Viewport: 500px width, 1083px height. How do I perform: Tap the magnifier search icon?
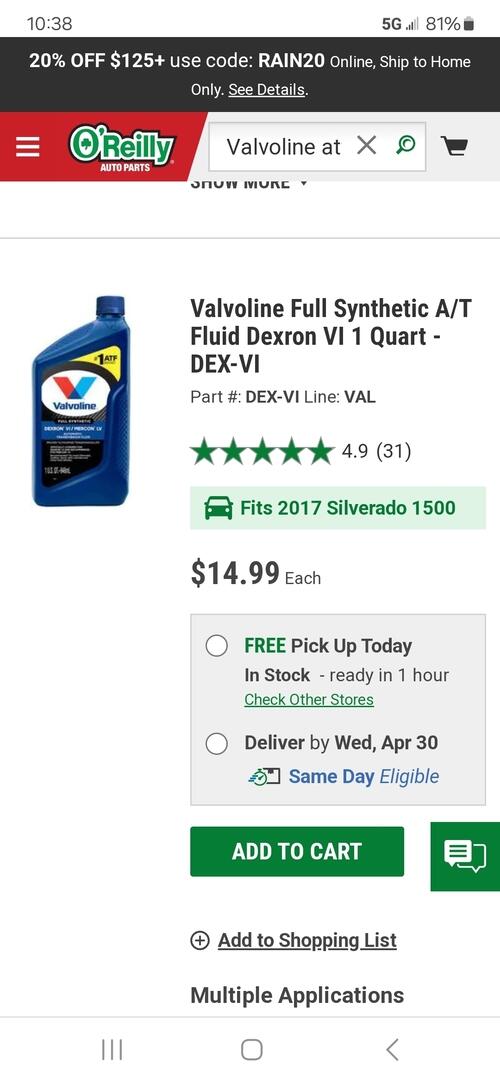(405, 145)
